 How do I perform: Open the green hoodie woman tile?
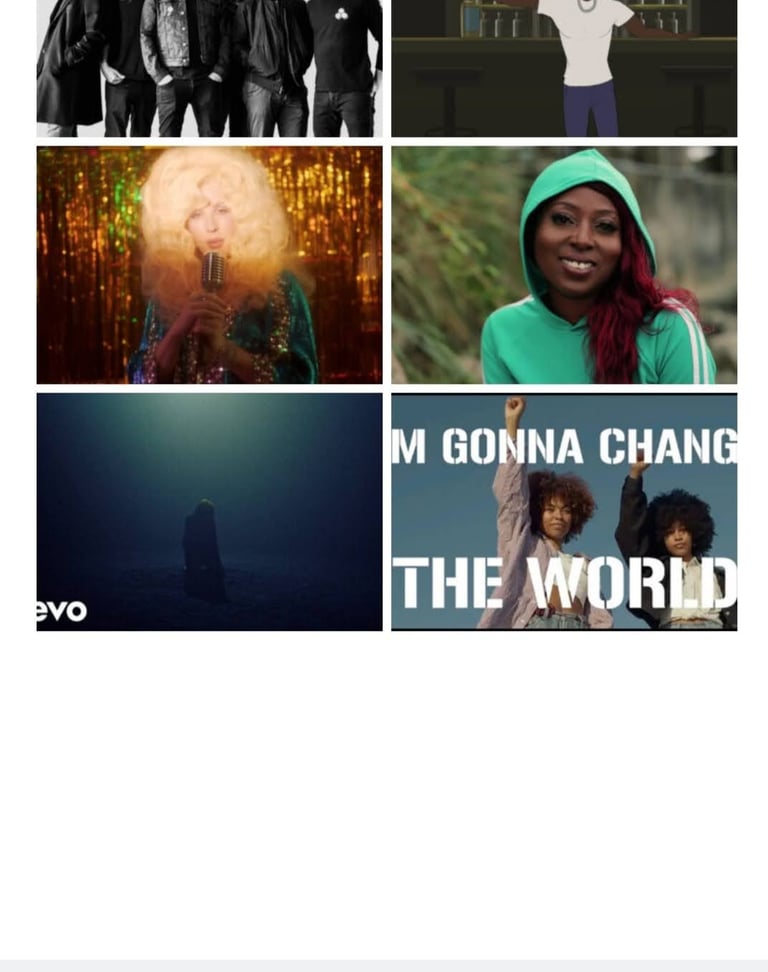[564, 265]
